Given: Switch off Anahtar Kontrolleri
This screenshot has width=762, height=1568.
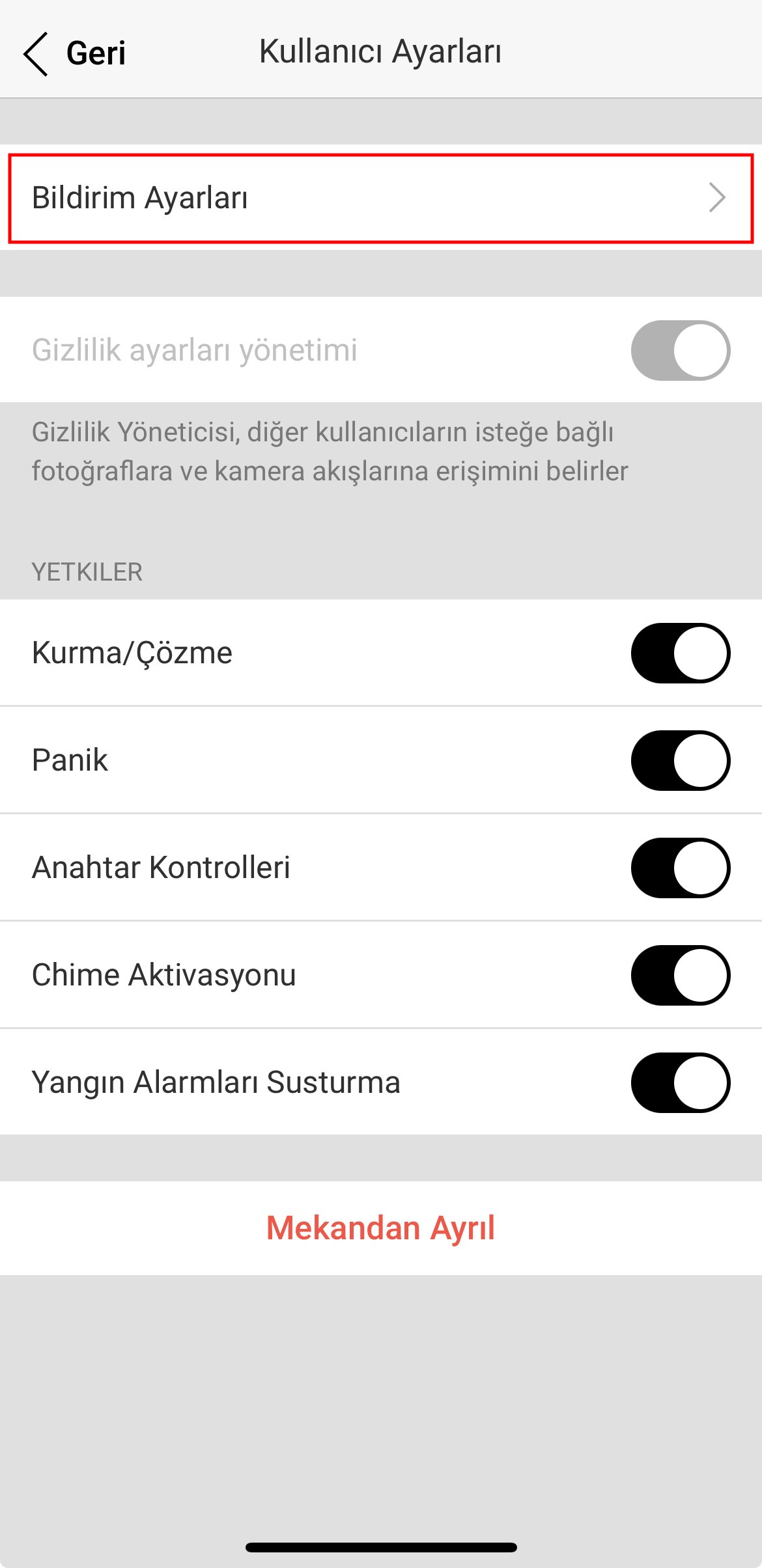Looking at the screenshot, I should coord(680,868).
